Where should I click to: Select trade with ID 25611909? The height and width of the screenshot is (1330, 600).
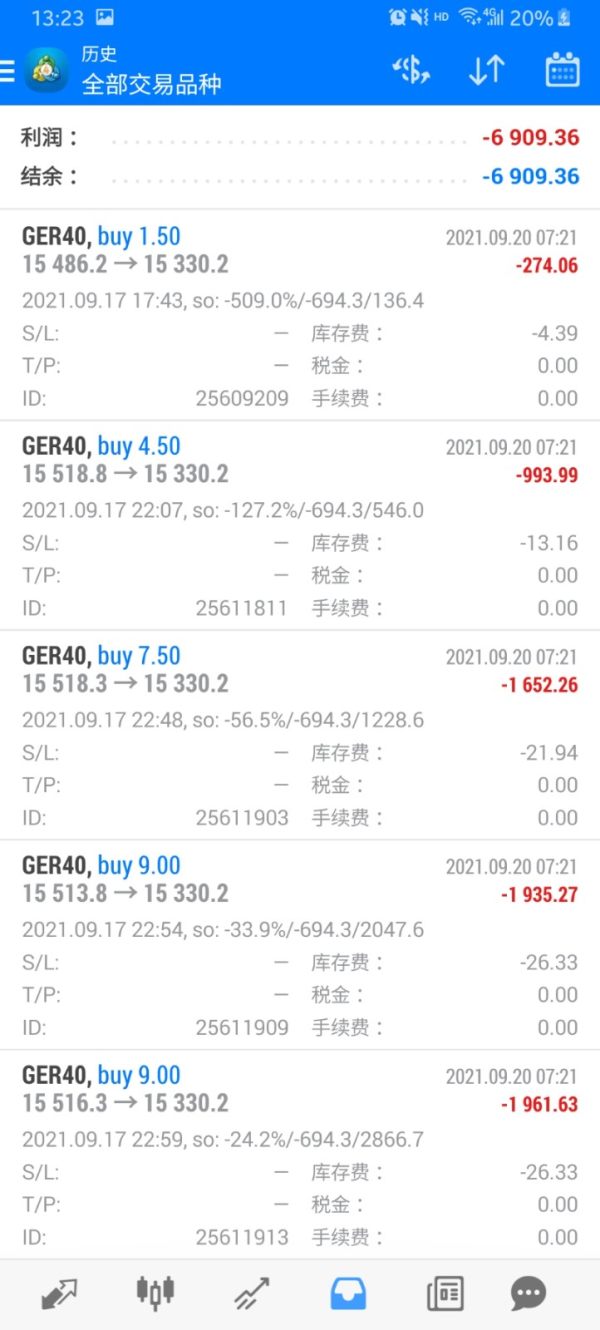(300, 946)
